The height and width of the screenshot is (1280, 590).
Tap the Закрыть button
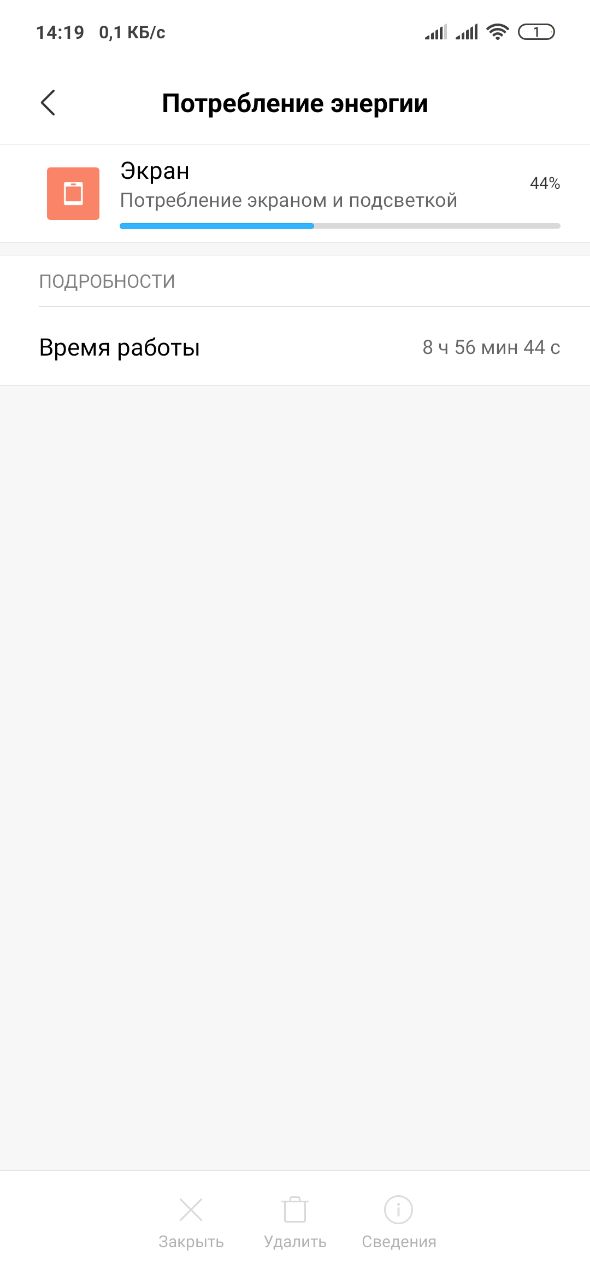pos(191,1222)
